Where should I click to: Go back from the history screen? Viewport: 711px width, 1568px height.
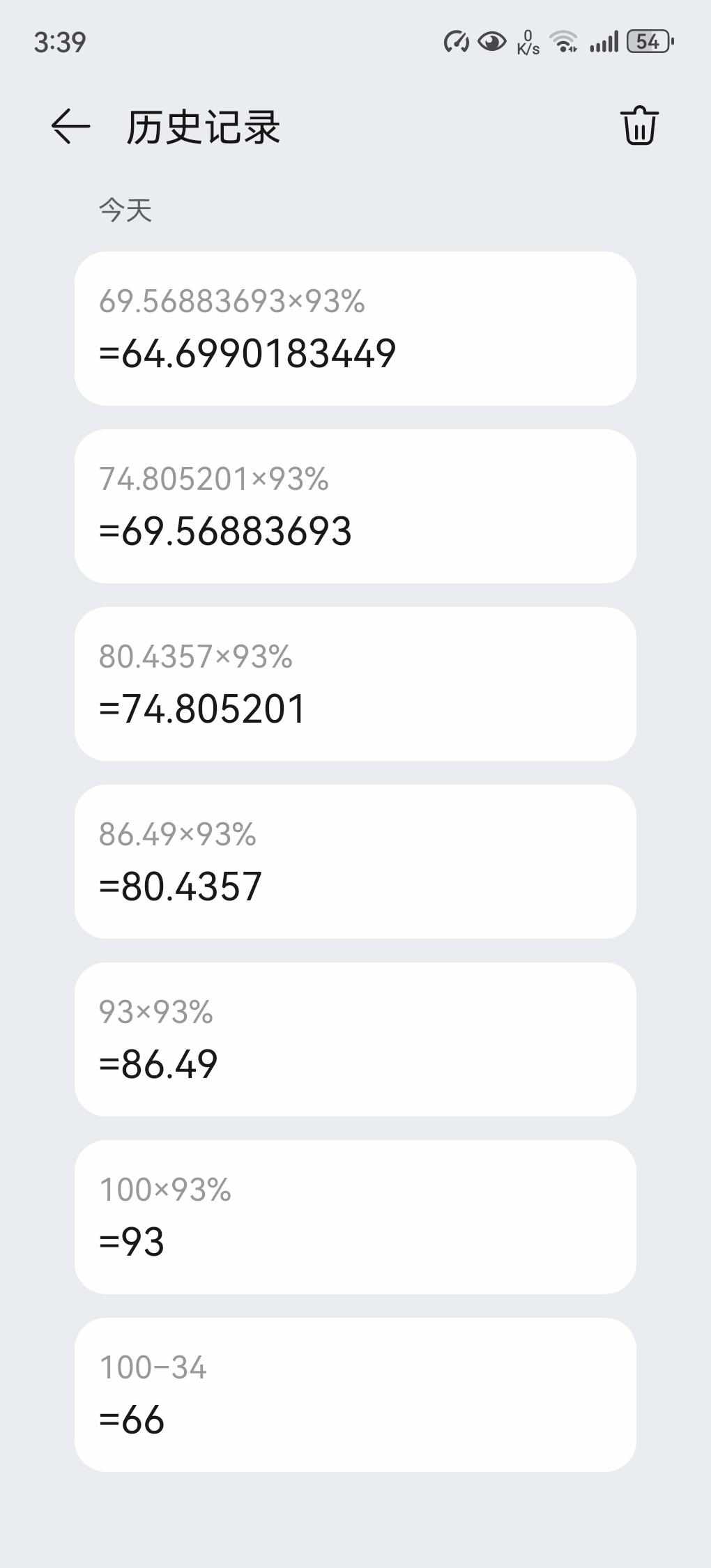[70, 127]
